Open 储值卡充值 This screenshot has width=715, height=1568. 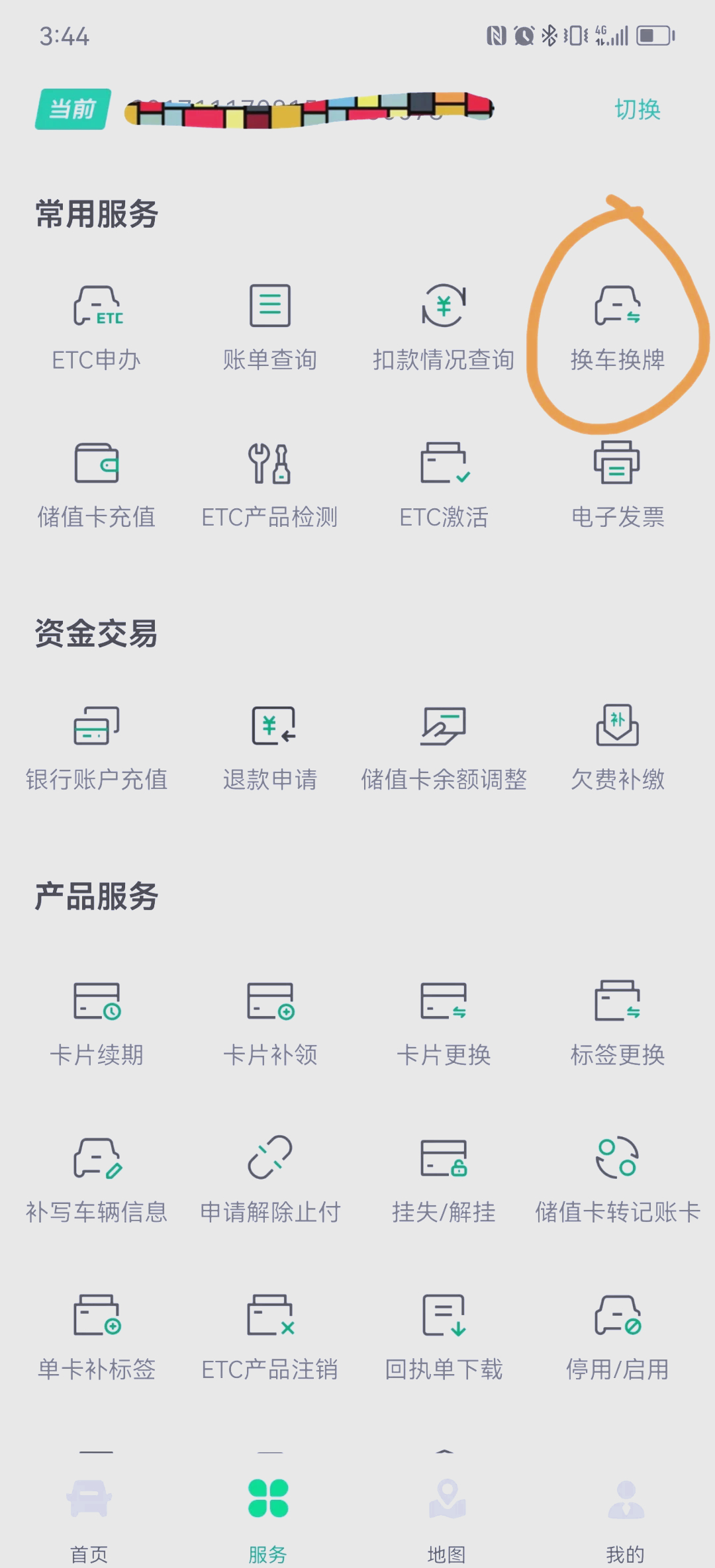click(x=97, y=485)
